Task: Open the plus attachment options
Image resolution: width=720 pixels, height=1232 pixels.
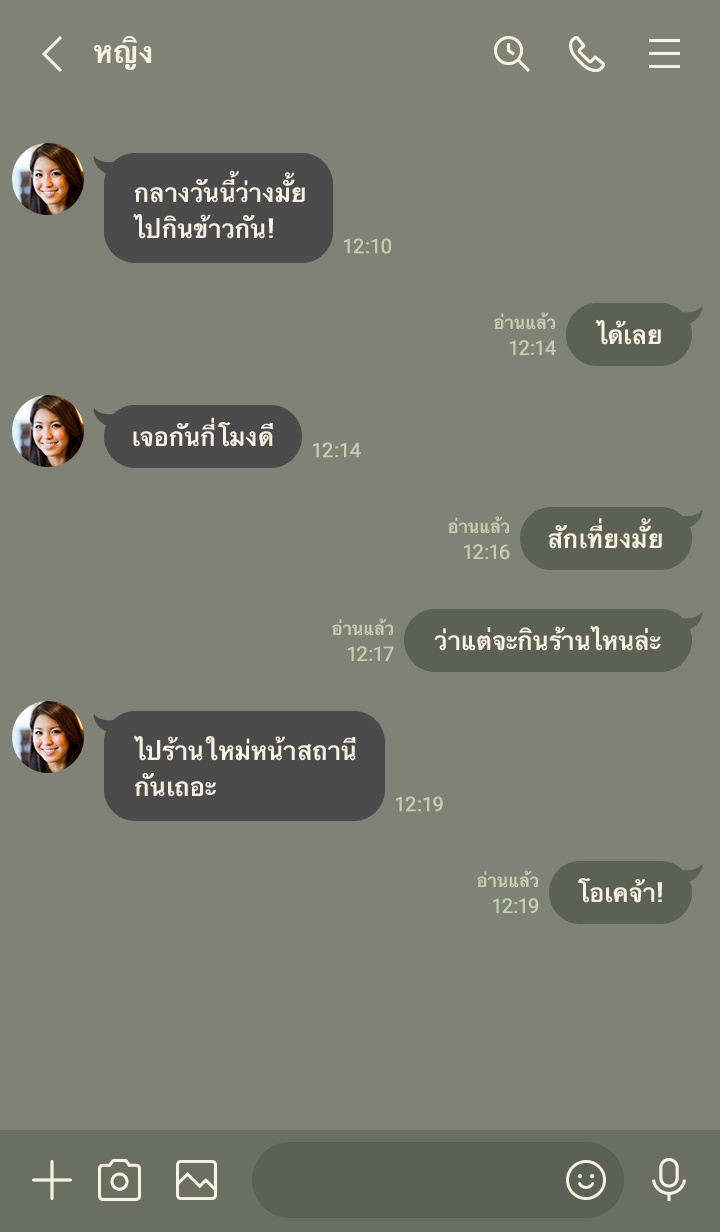Action: [x=52, y=1181]
